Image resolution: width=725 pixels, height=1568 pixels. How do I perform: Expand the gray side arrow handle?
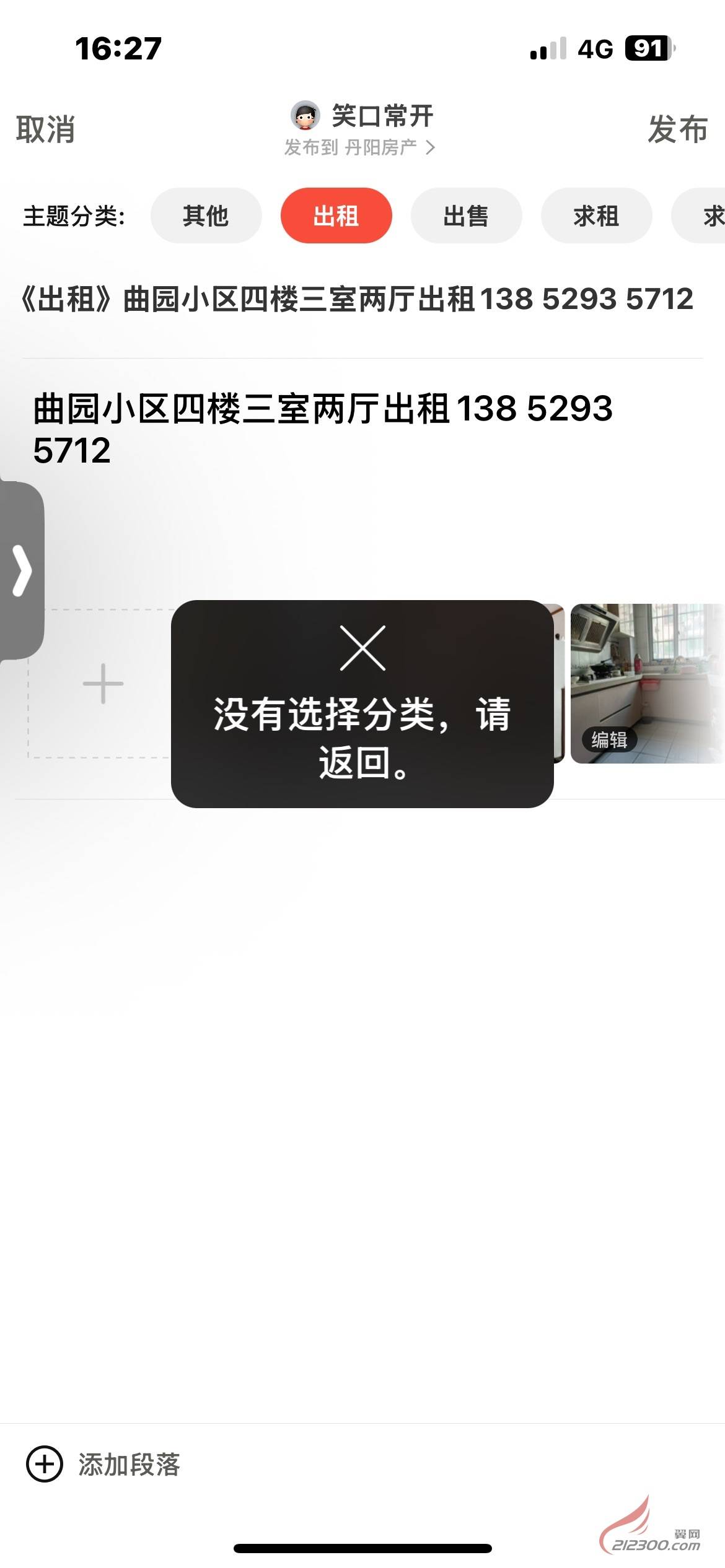point(22,570)
